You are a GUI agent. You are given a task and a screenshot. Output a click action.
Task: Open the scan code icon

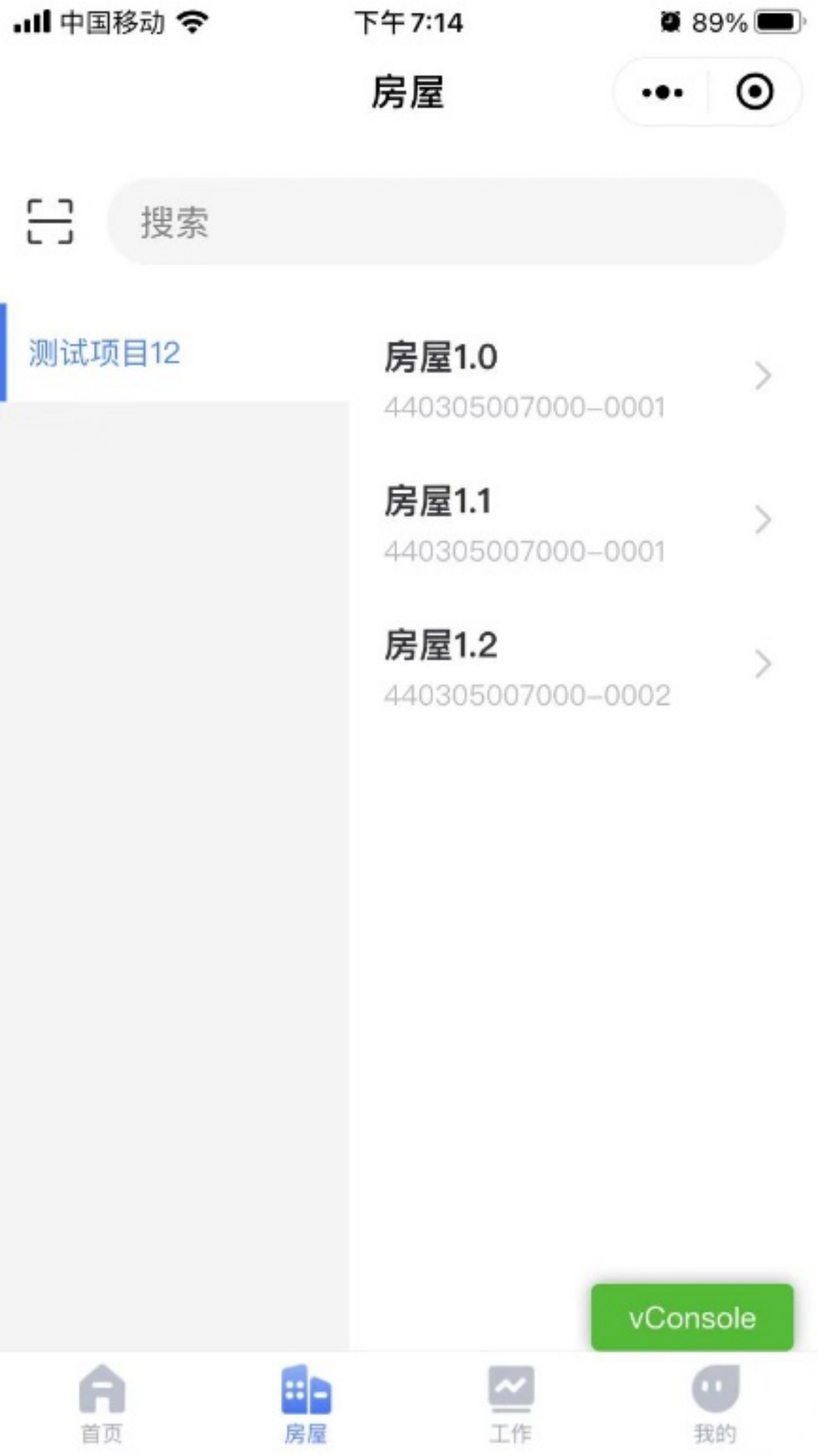[50, 221]
